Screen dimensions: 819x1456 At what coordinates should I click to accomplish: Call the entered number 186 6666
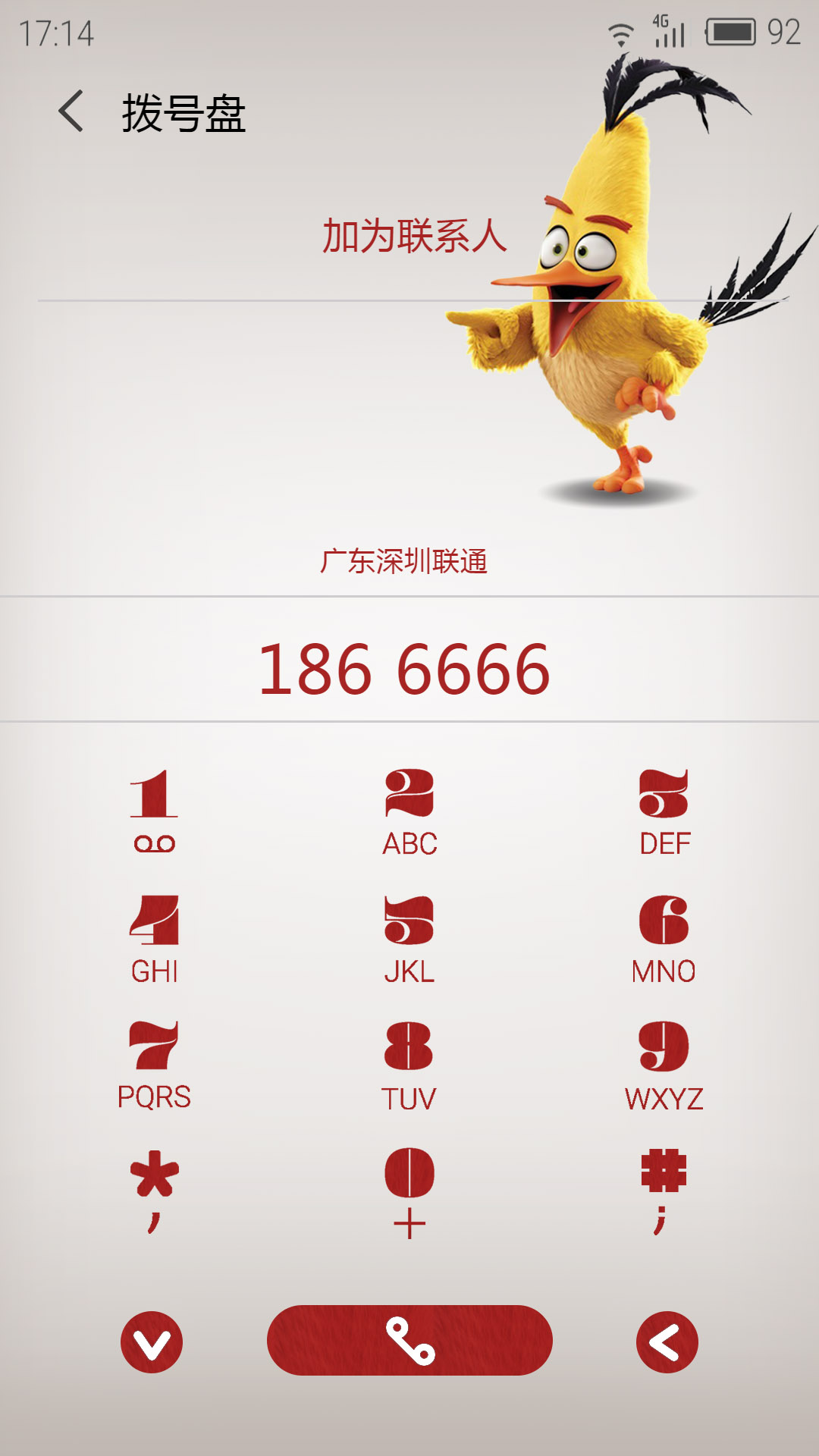point(409,1340)
